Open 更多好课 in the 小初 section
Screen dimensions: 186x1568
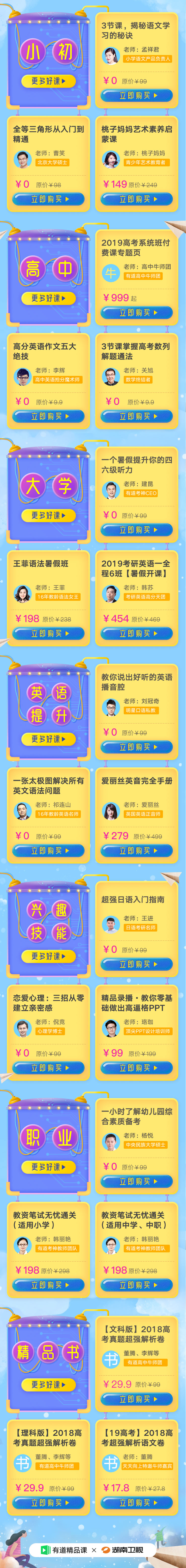(48, 81)
